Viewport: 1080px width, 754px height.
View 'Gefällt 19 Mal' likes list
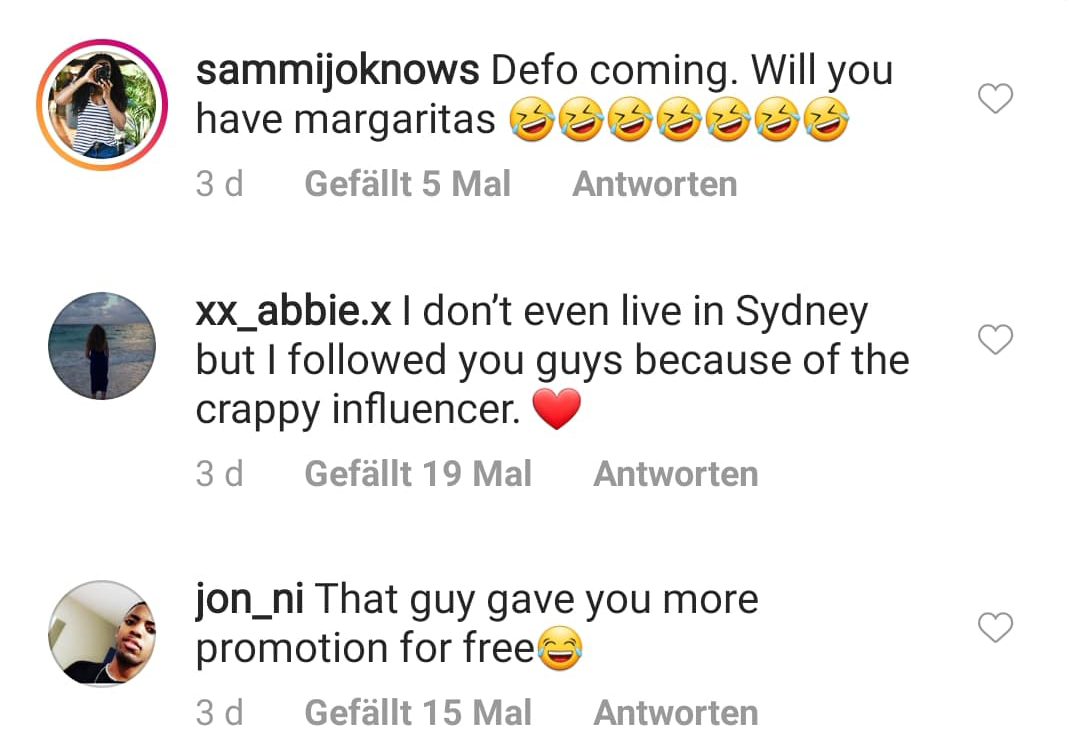[x=417, y=473]
